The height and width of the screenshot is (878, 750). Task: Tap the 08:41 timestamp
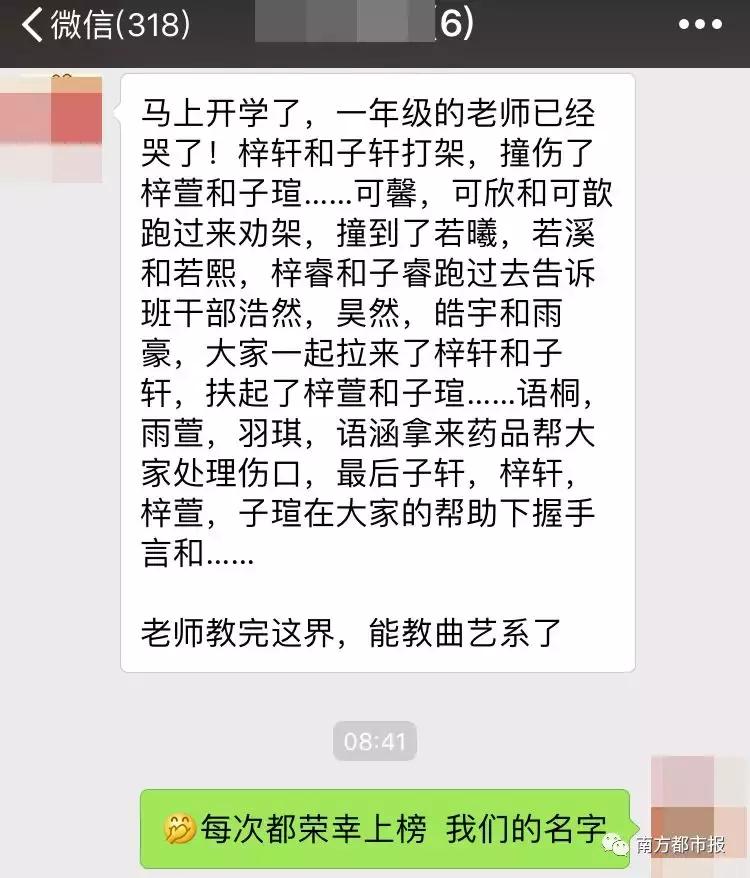(374, 741)
